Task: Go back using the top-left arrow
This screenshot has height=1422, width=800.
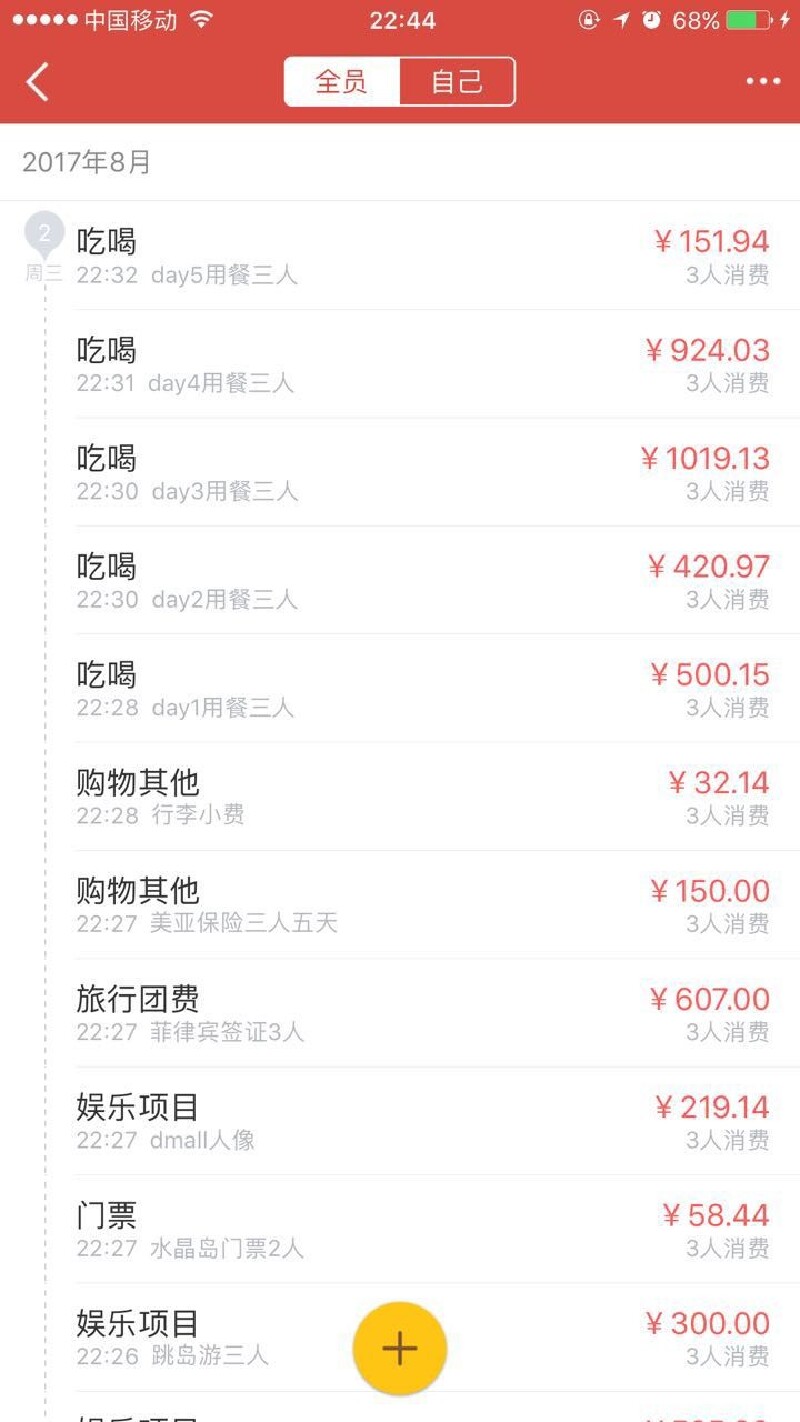Action: pos(37,82)
